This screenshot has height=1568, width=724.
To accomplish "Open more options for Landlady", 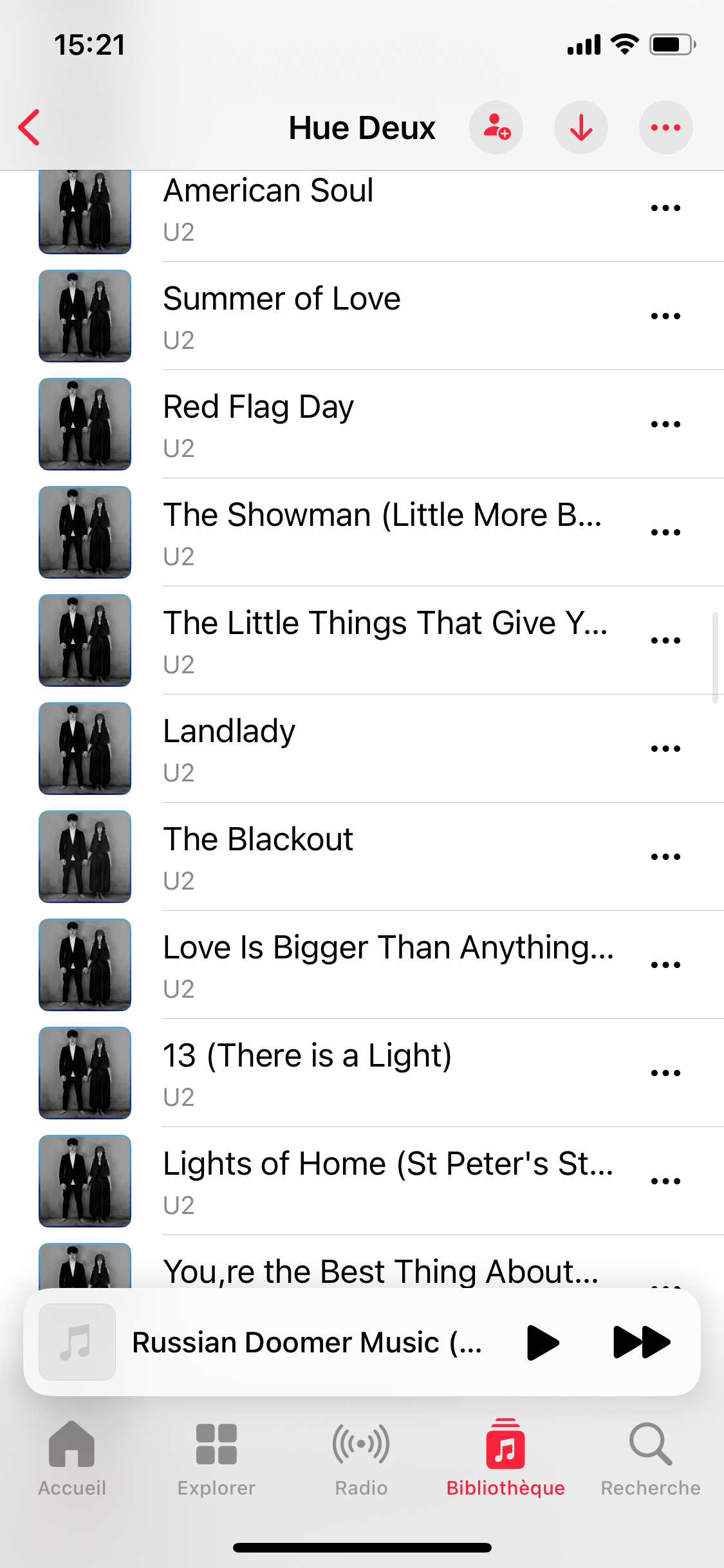I will pos(665,749).
